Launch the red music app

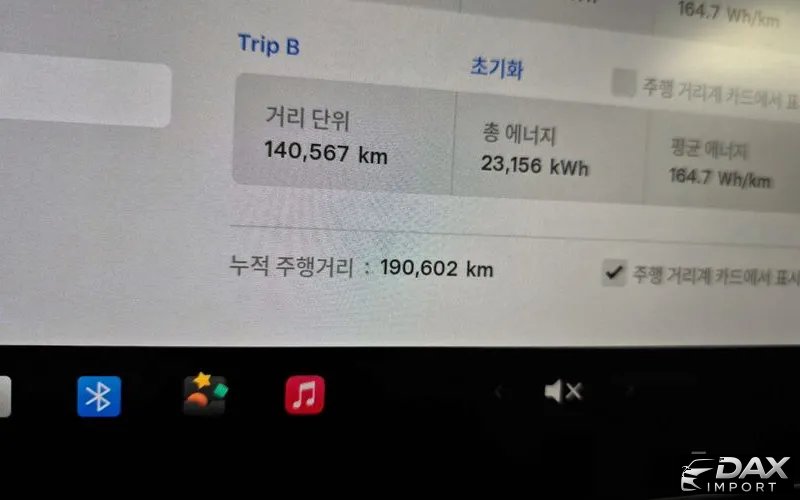tap(304, 394)
